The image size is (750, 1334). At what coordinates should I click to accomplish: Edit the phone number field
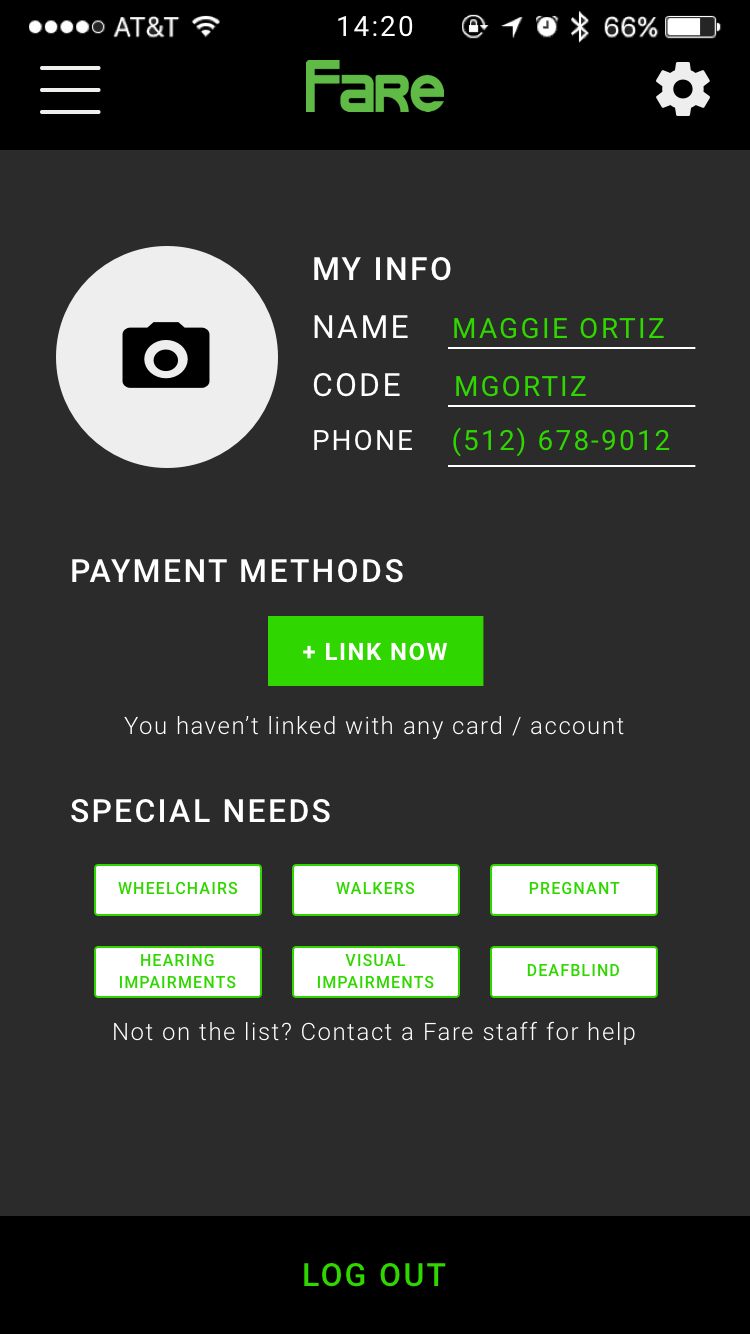(571, 442)
